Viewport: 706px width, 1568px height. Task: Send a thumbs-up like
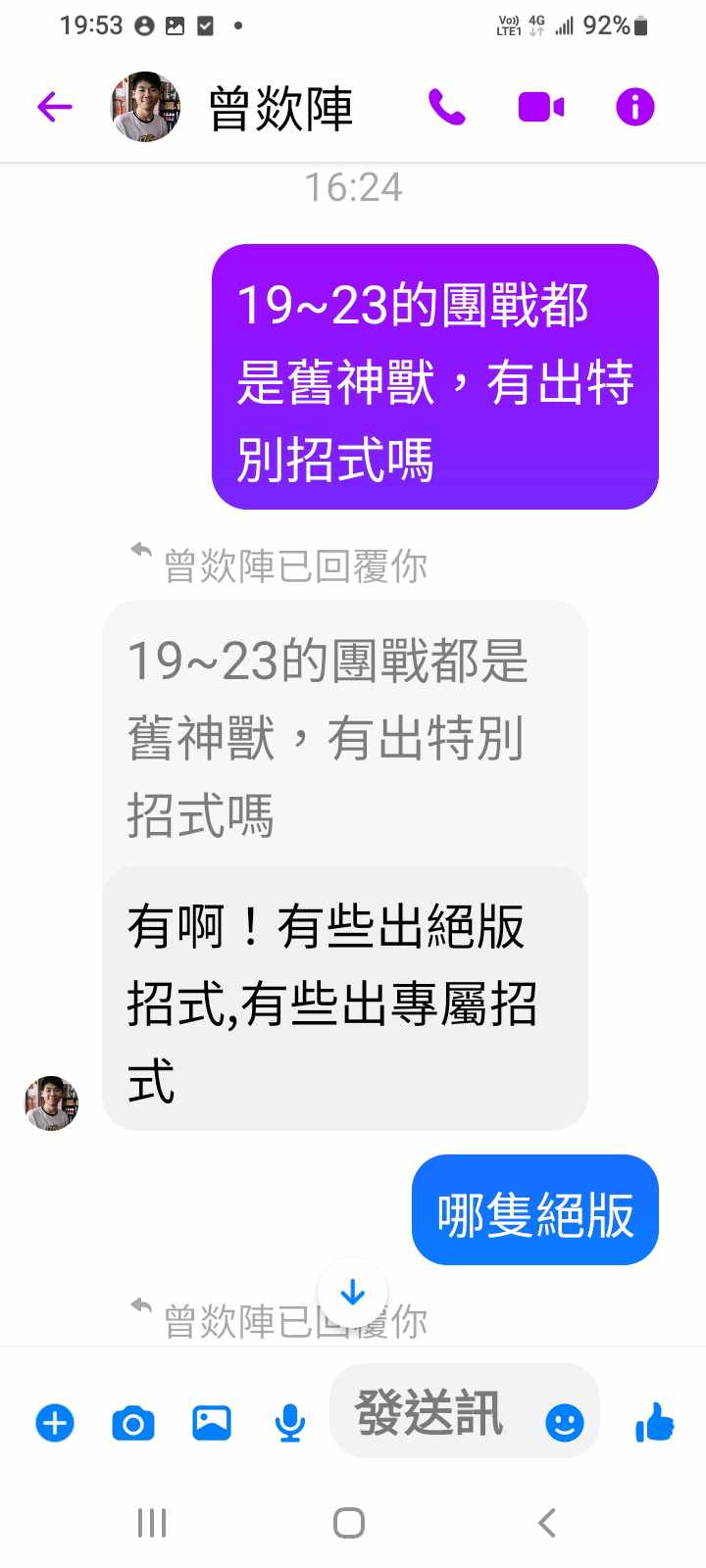(654, 1422)
